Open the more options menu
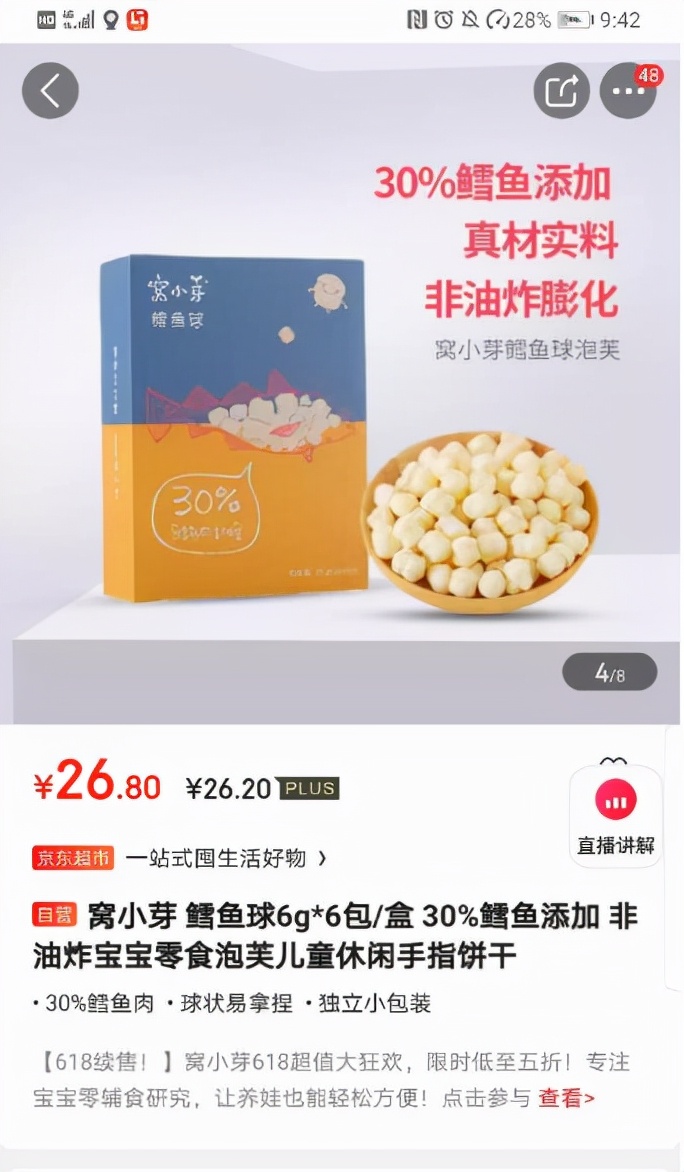 point(628,91)
